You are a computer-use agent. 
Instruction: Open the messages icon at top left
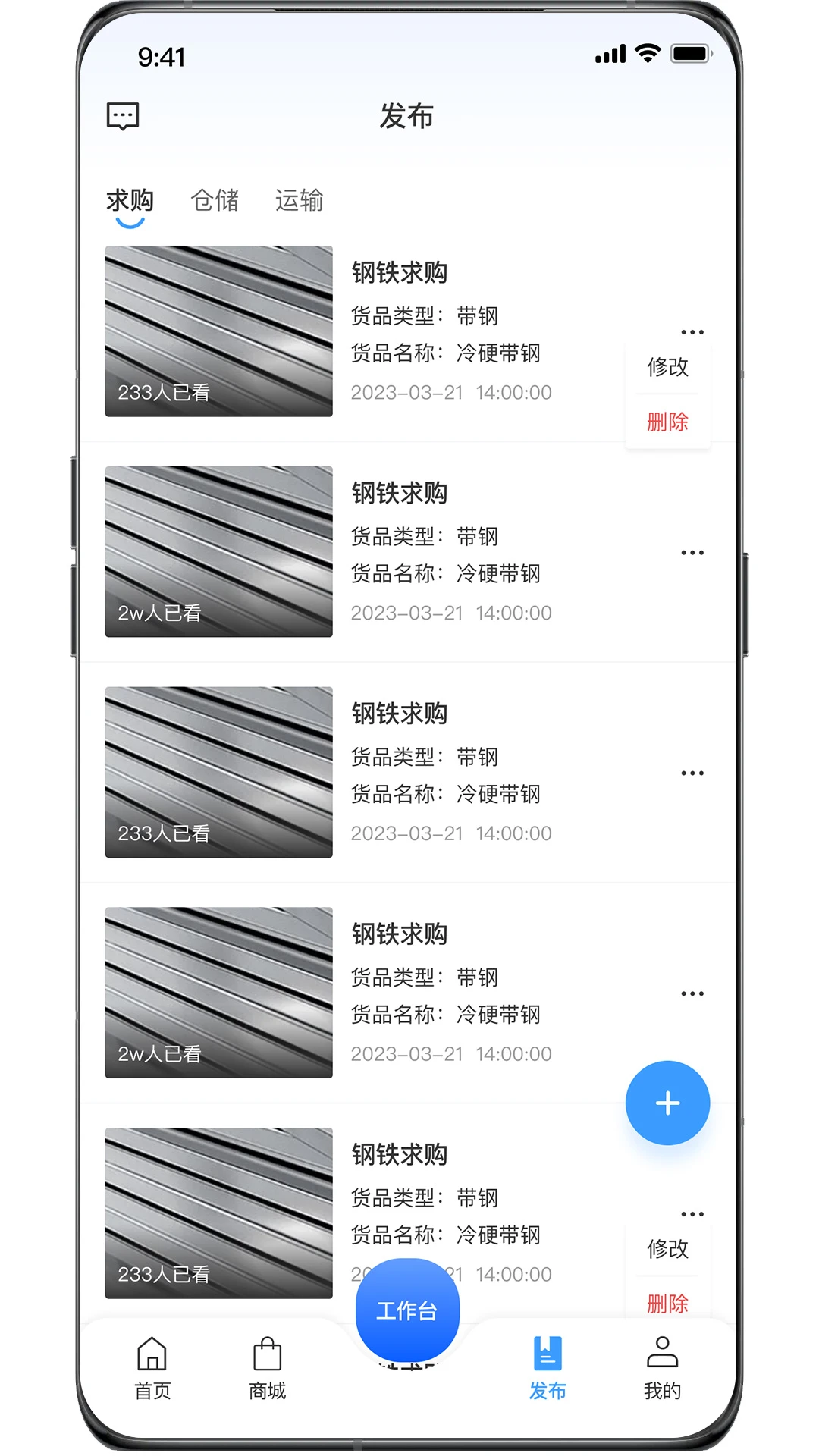(121, 116)
